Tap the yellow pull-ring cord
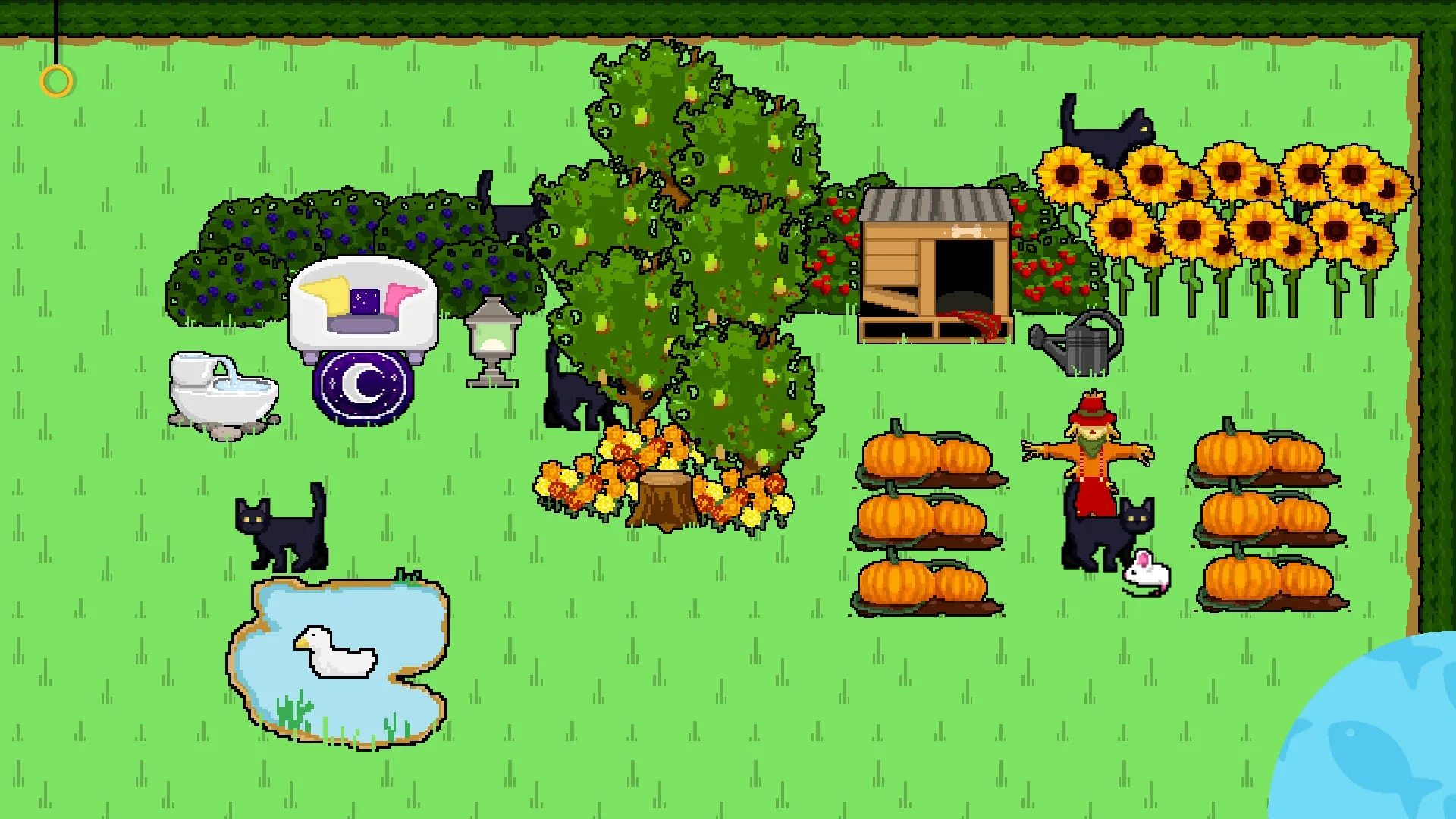 click(57, 80)
